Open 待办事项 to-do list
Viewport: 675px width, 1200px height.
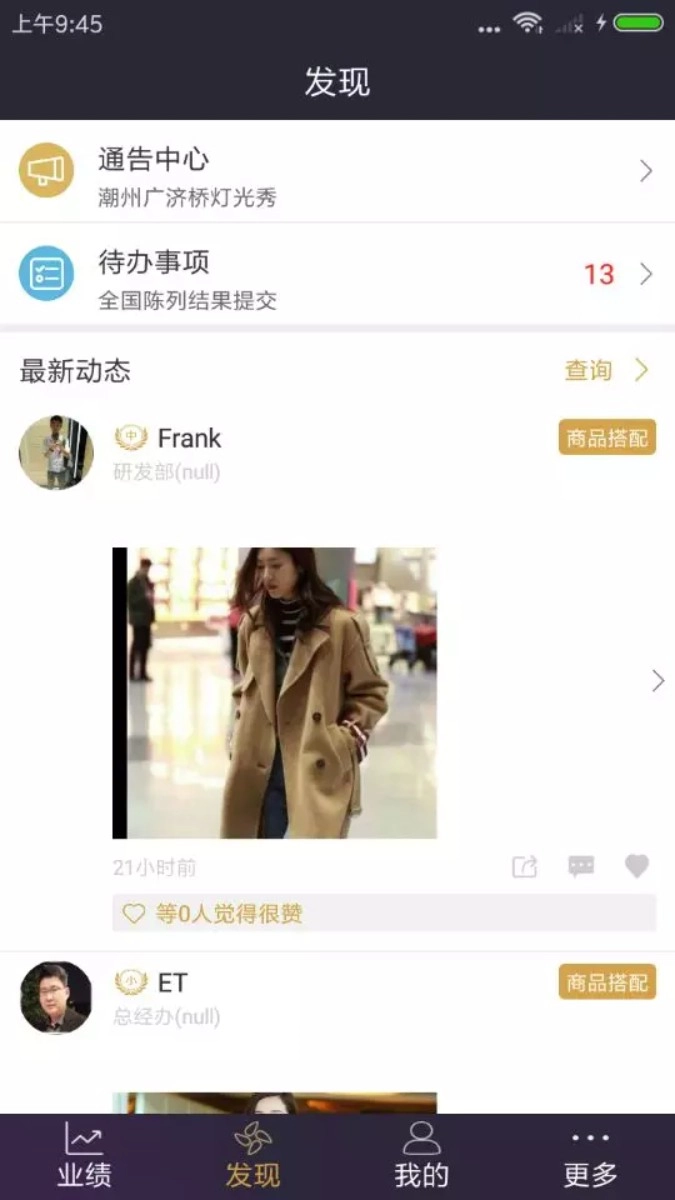(337, 274)
